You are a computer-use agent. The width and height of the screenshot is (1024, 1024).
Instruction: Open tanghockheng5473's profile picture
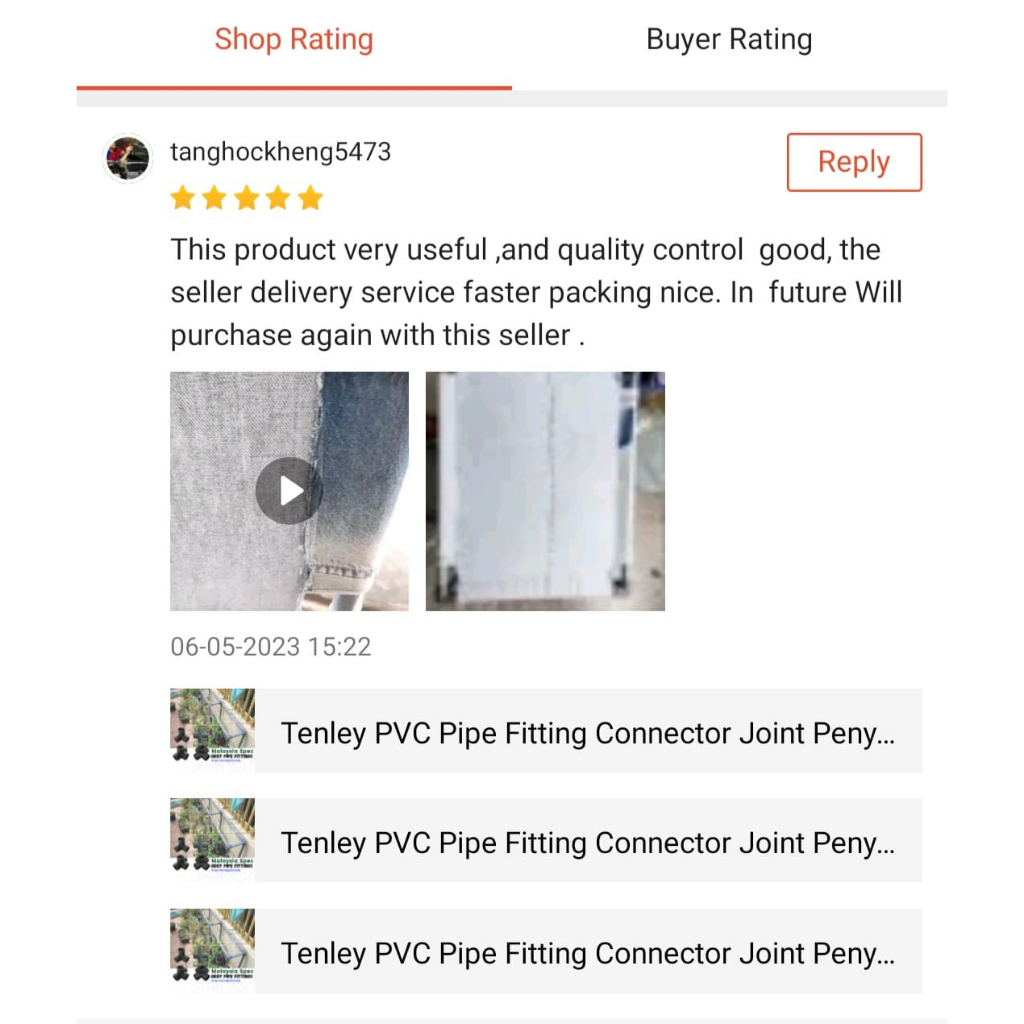click(x=128, y=158)
